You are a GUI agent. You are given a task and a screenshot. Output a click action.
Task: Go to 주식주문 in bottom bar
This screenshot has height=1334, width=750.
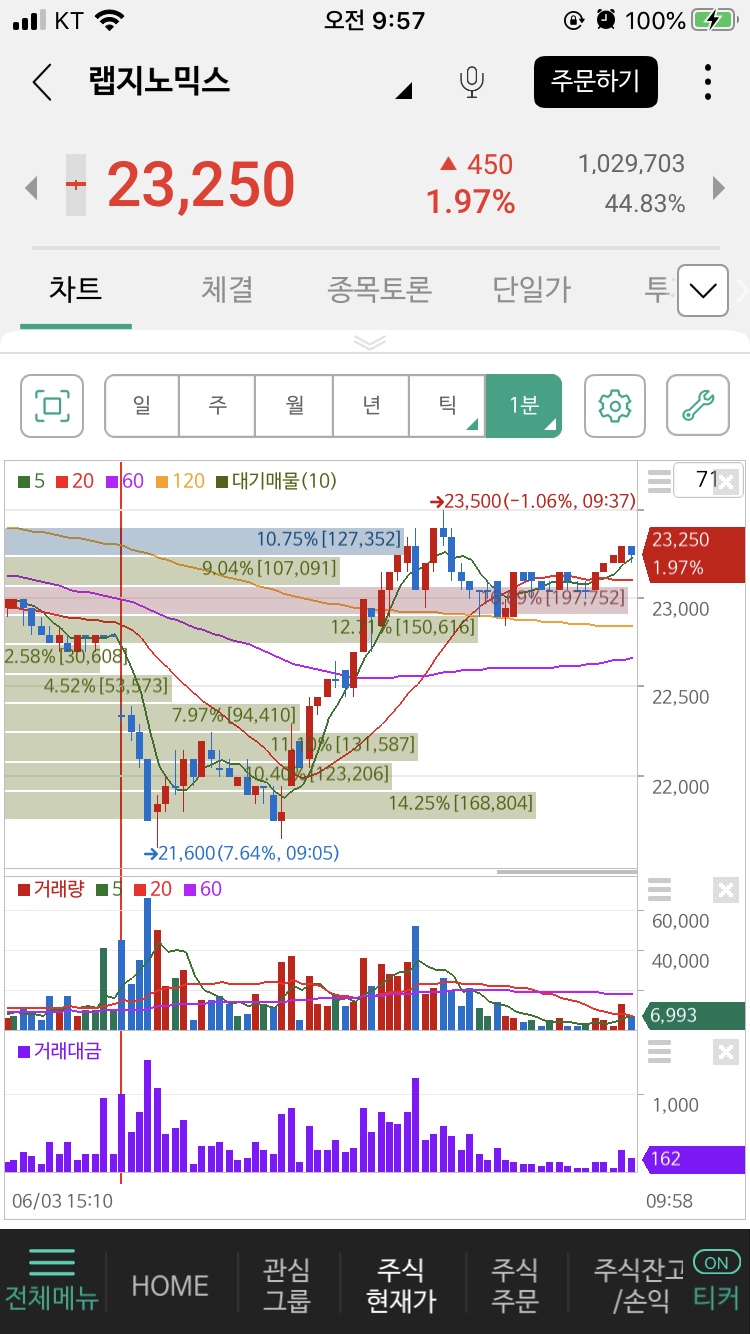[515, 1284]
